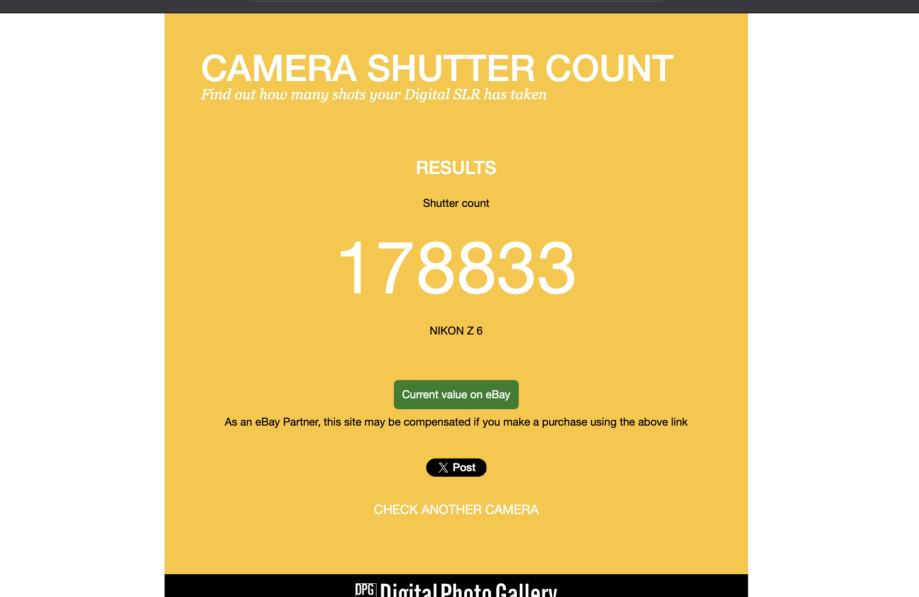Screen dimensions: 919x597
Task: Open the Current value on eBay button
Action: [456, 395]
